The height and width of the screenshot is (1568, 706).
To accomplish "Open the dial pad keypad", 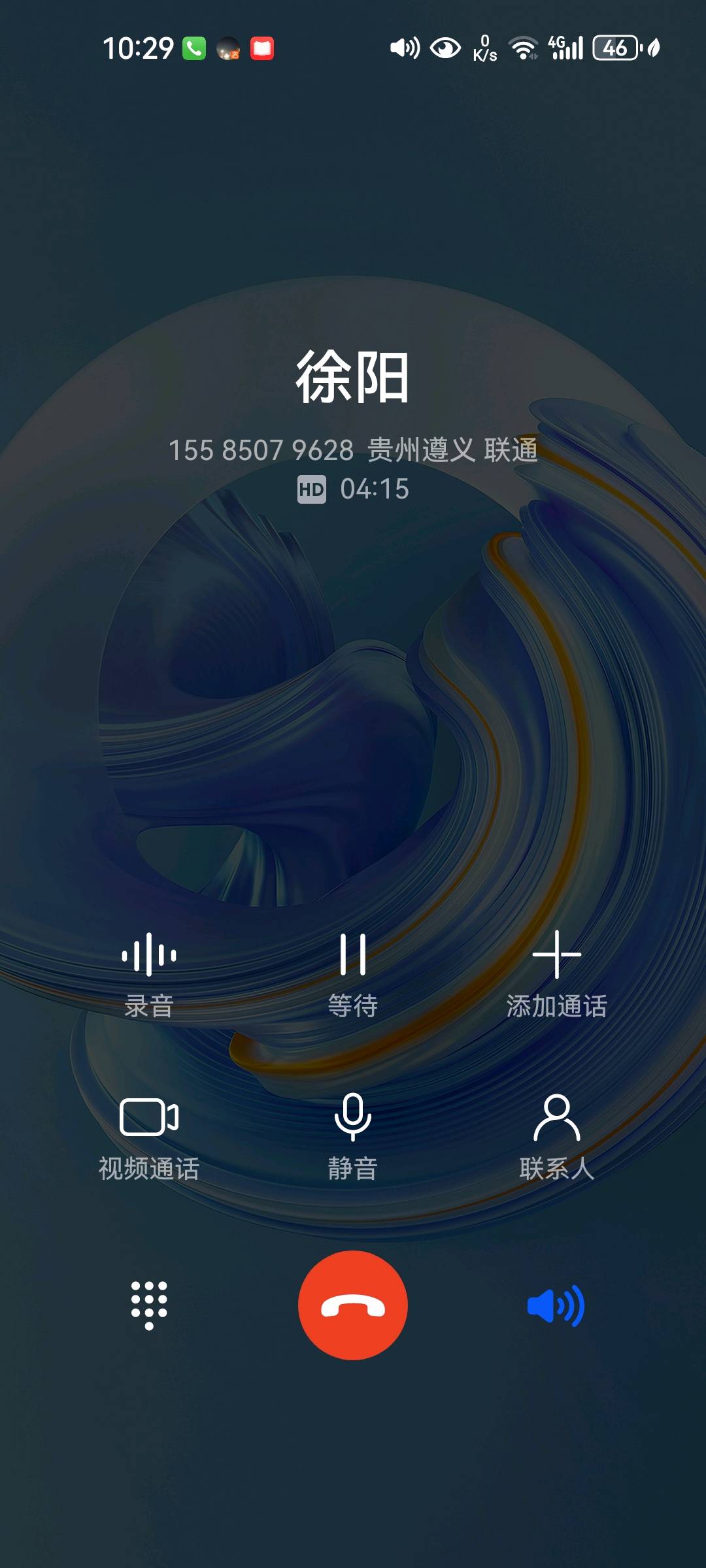I will coord(149,1305).
